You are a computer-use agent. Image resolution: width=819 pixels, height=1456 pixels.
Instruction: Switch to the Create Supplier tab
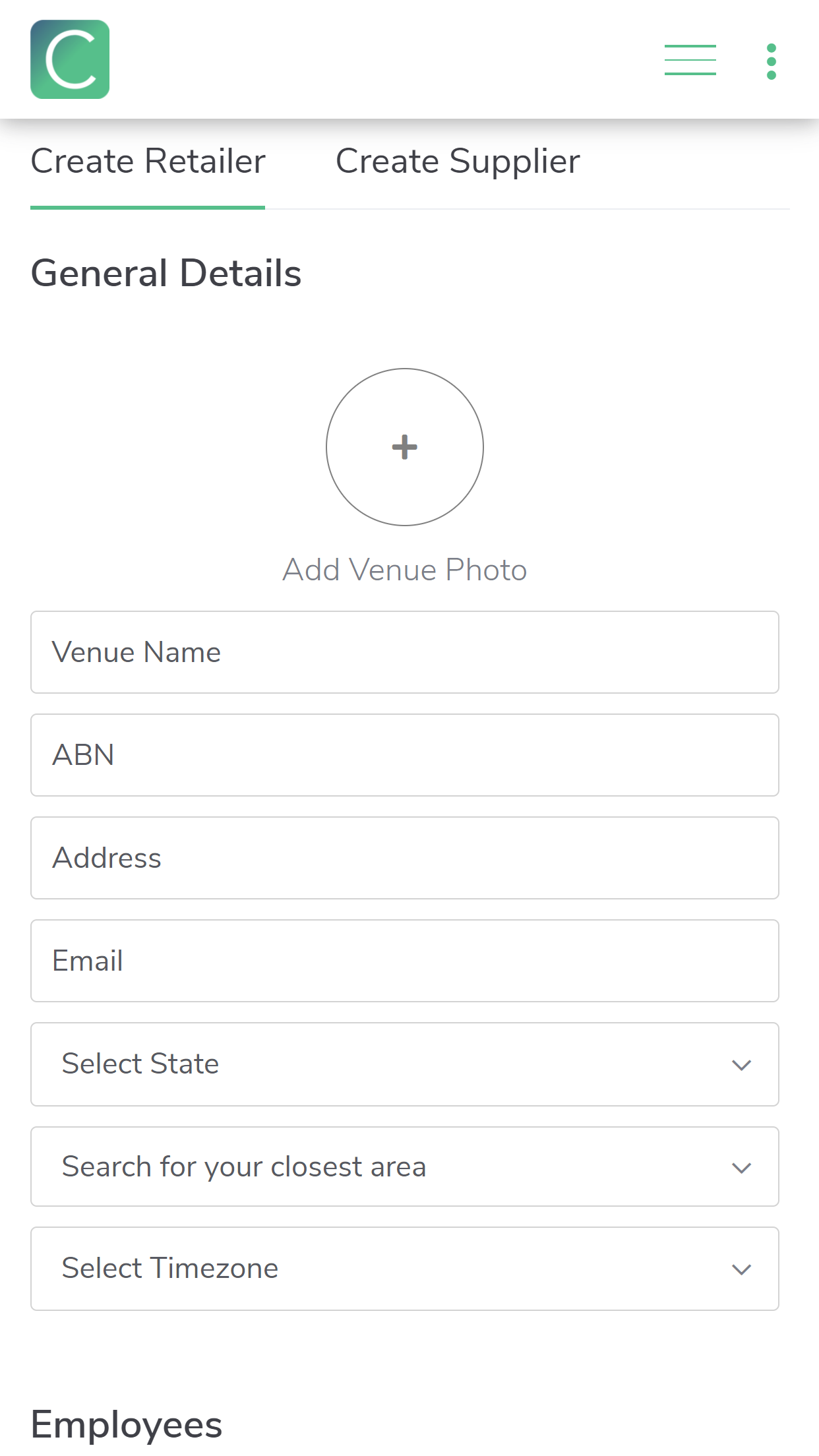click(x=458, y=162)
